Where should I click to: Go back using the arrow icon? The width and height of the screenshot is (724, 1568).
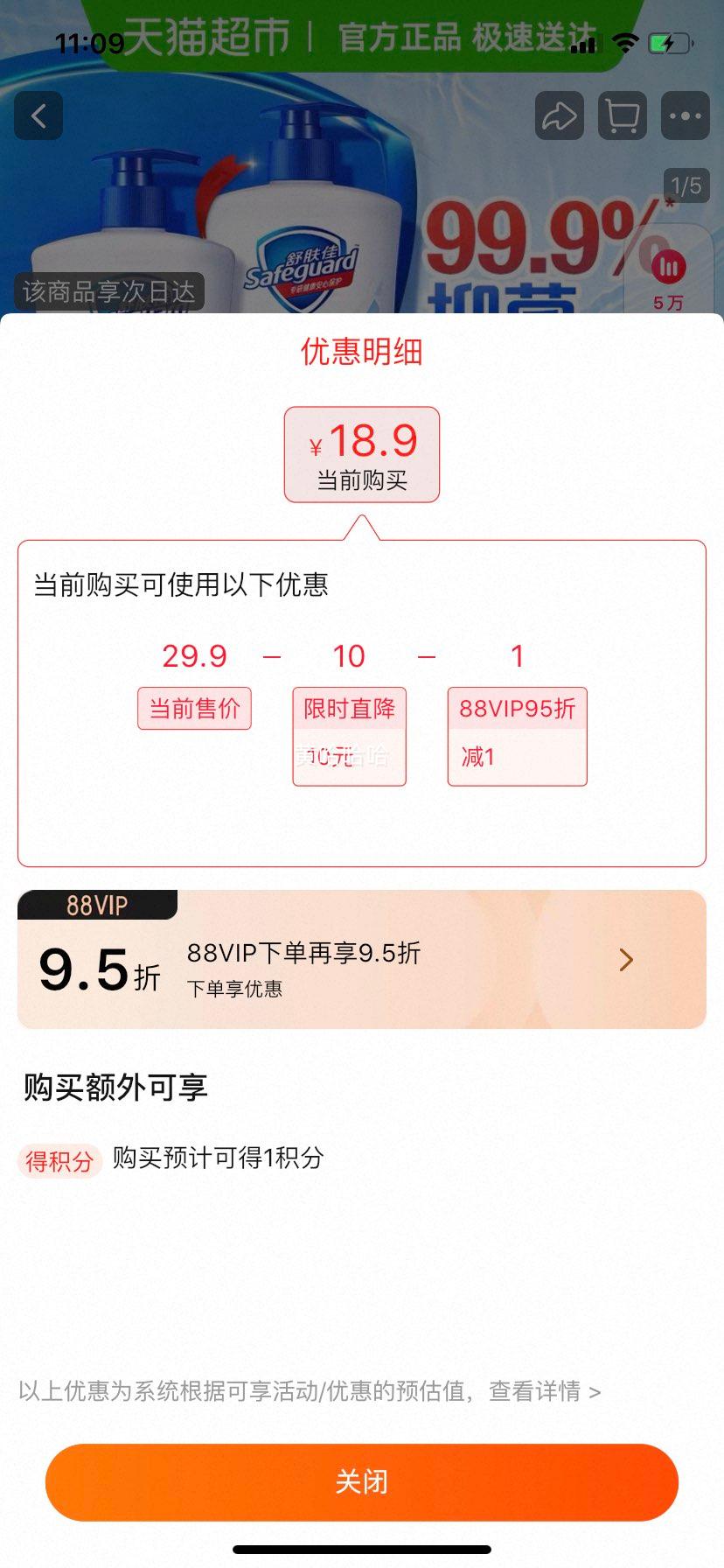(38, 115)
